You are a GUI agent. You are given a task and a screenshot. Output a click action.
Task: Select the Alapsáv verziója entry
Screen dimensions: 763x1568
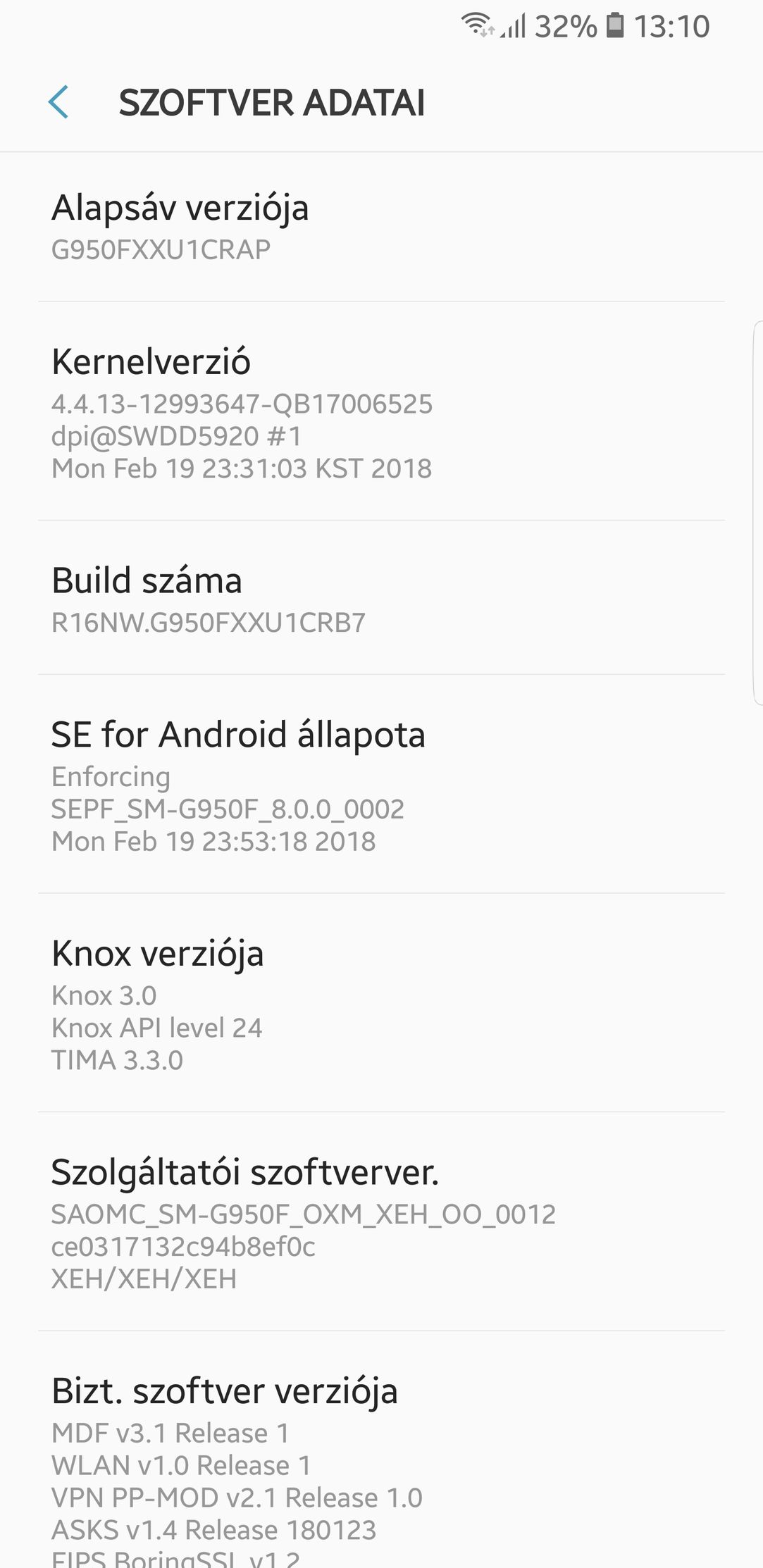tap(381, 227)
